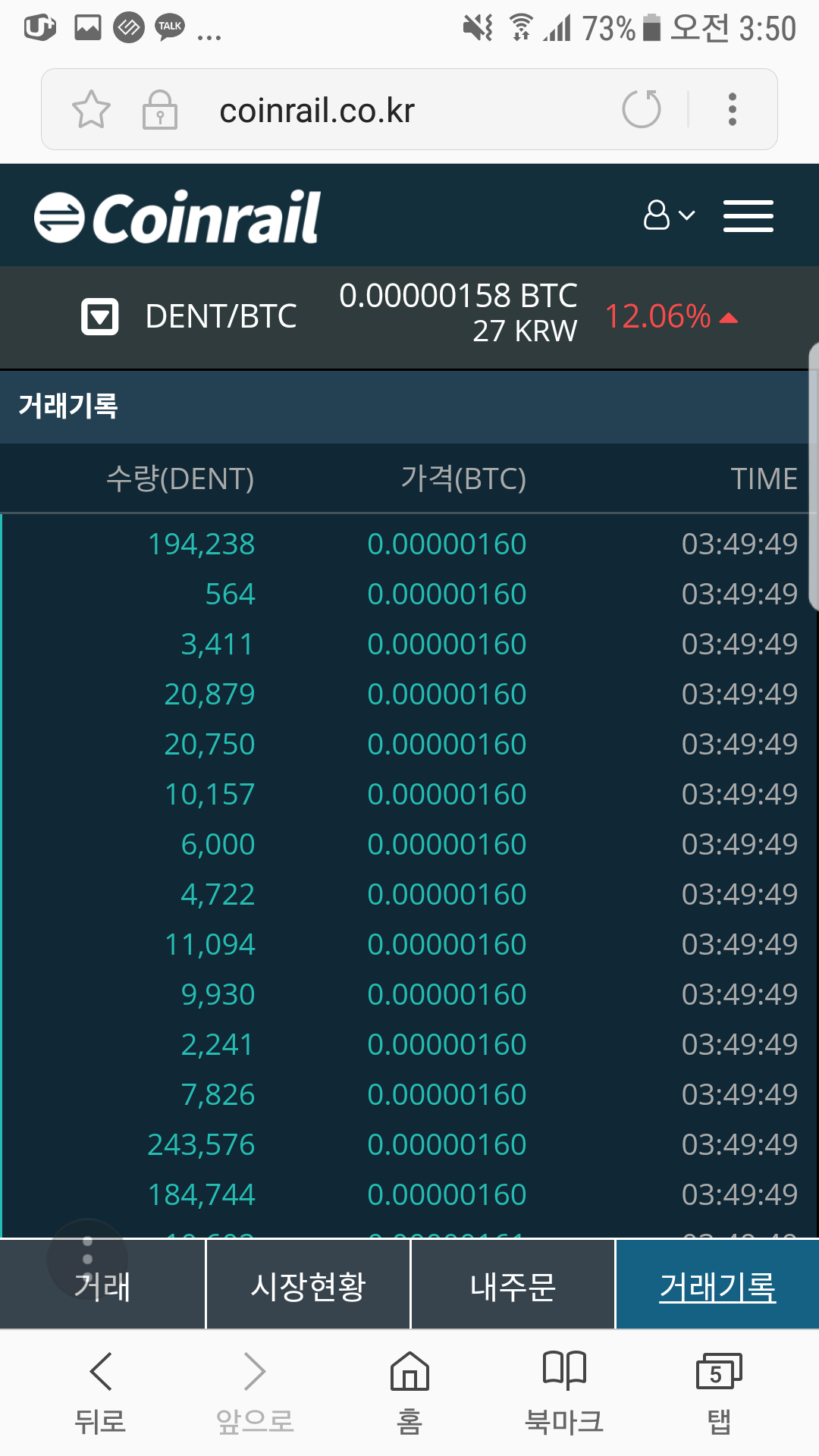Bookmark this page with the star
819x1456 pixels.
point(90,108)
